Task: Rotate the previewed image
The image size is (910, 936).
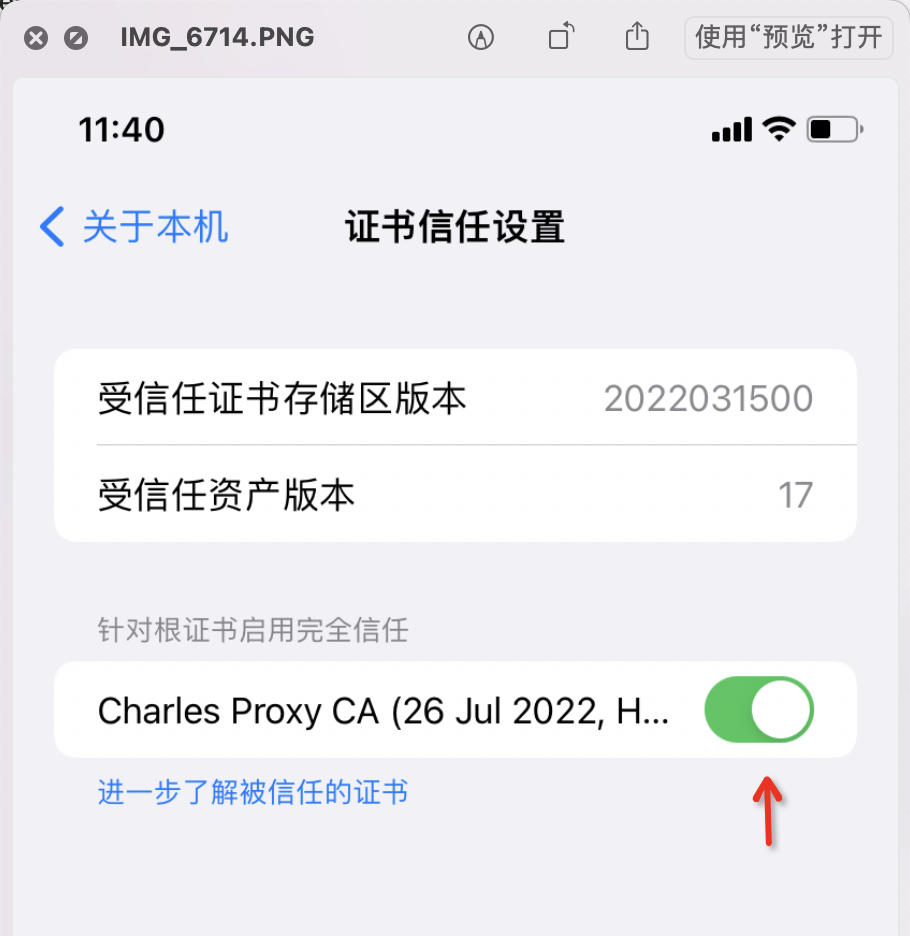Action: 562,38
